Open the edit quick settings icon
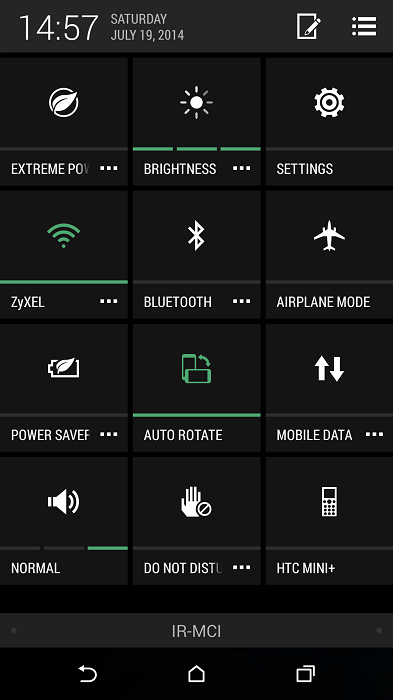Viewport: 393px width, 700px height. point(309,26)
